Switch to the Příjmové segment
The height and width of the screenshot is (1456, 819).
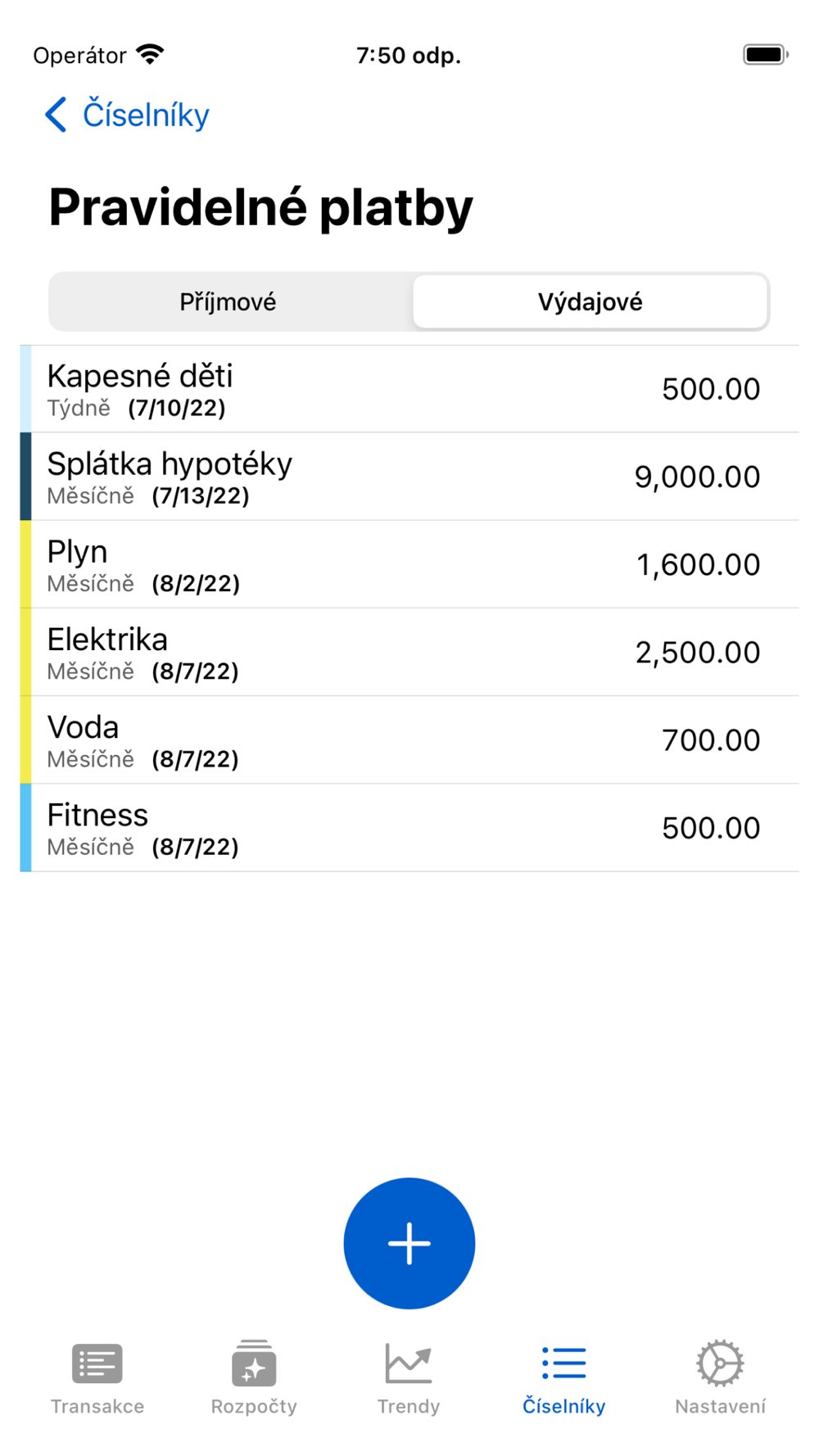tap(229, 302)
